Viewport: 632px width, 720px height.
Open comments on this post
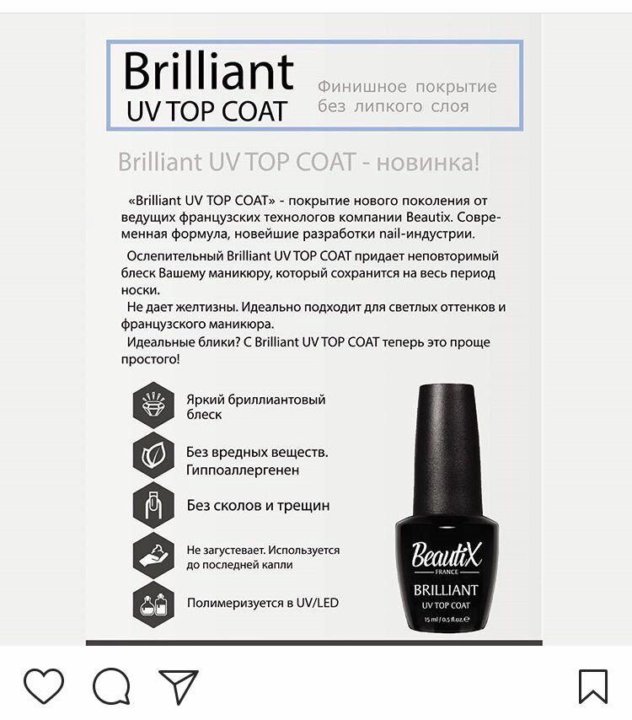click(110, 686)
